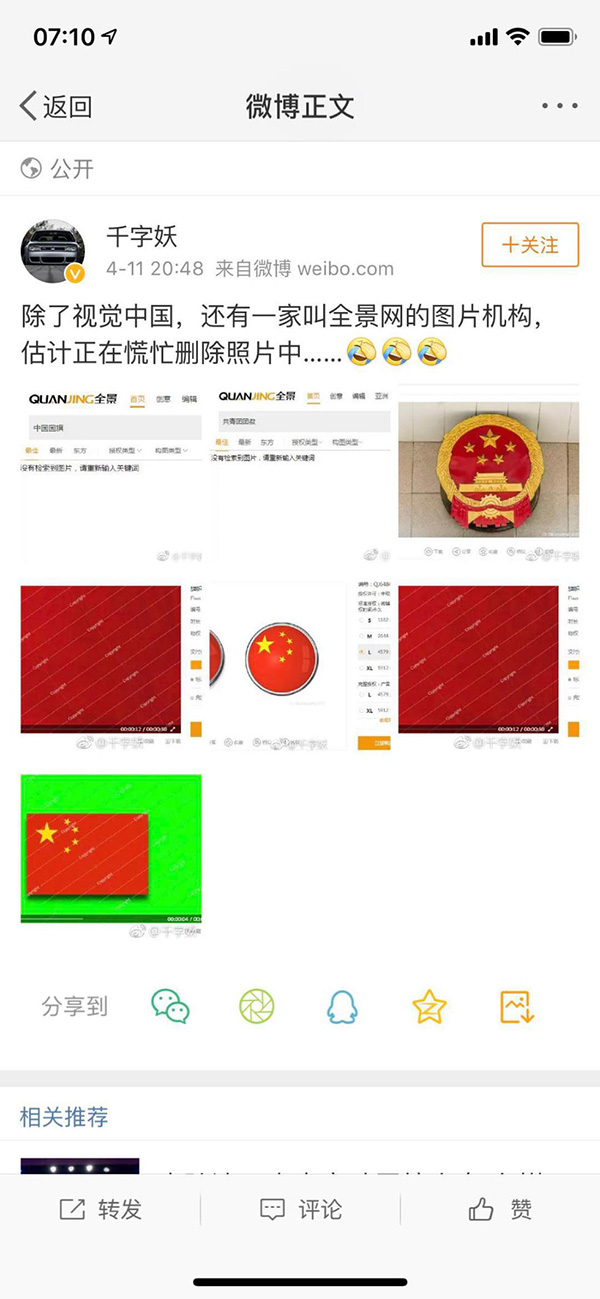Open the three-dot overflow menu
The image size is (600, 1299).
558,106
